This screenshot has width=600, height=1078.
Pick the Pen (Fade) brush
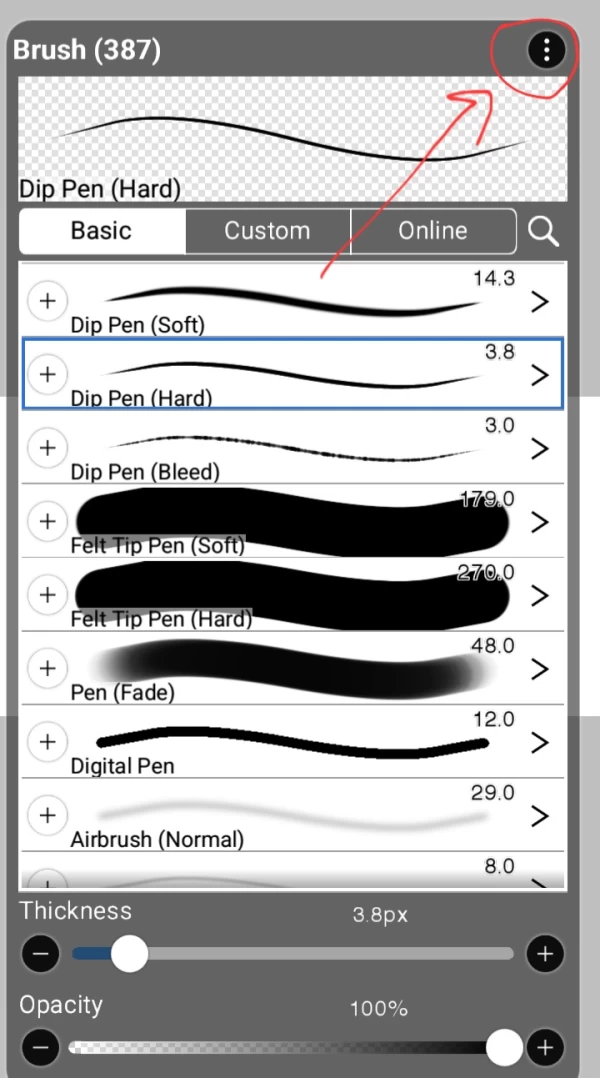(x=290, y=668)
